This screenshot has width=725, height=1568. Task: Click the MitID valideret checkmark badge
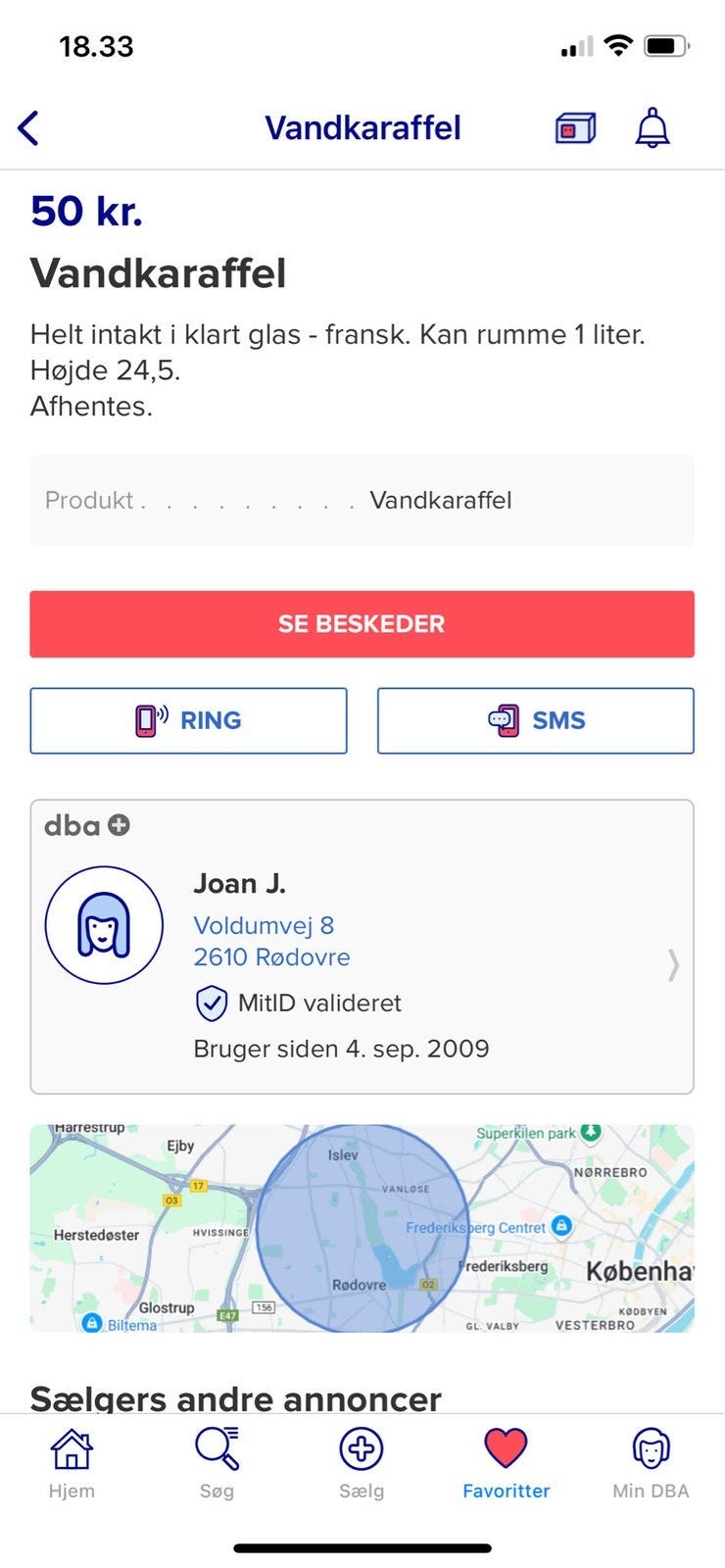(209, 1003)
